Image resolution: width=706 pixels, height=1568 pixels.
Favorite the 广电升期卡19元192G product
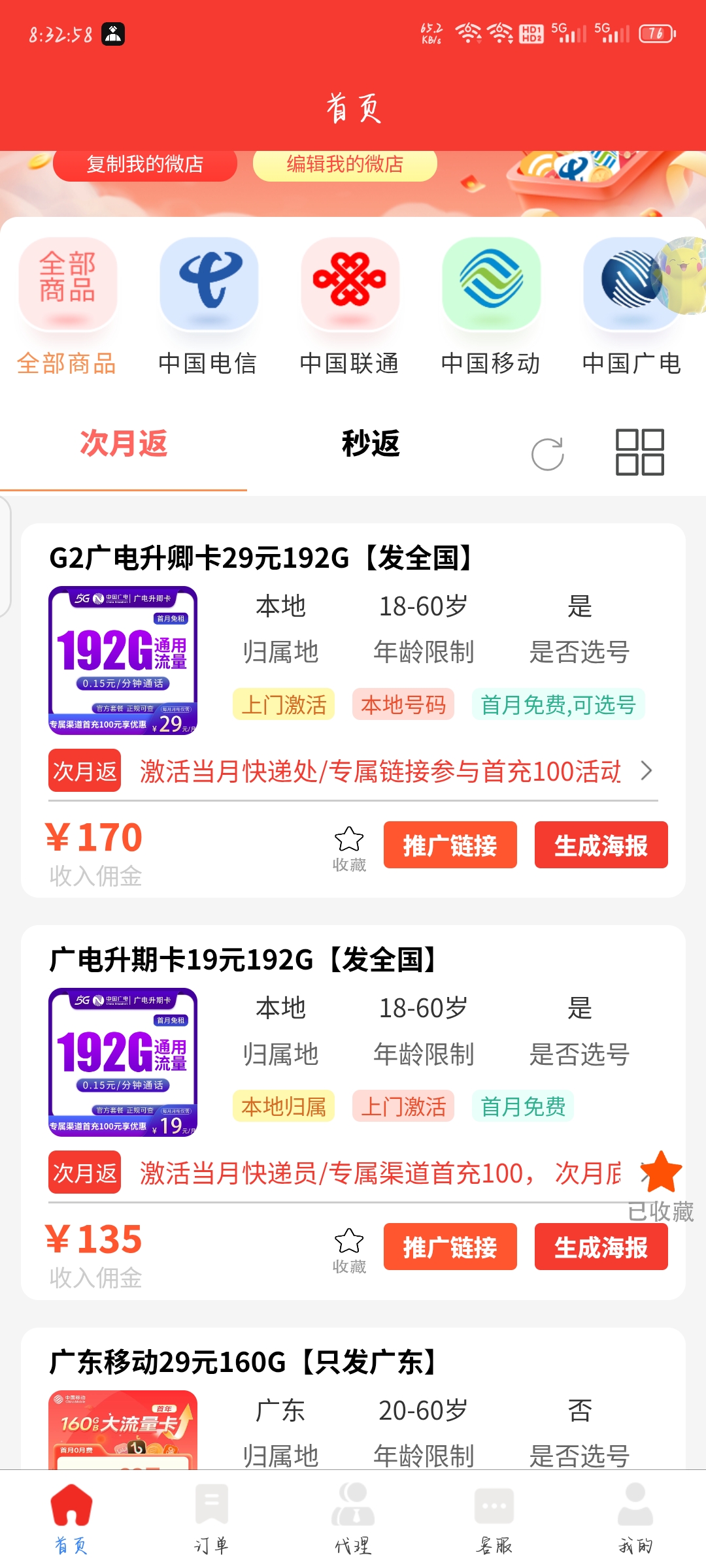[349, 1250]
